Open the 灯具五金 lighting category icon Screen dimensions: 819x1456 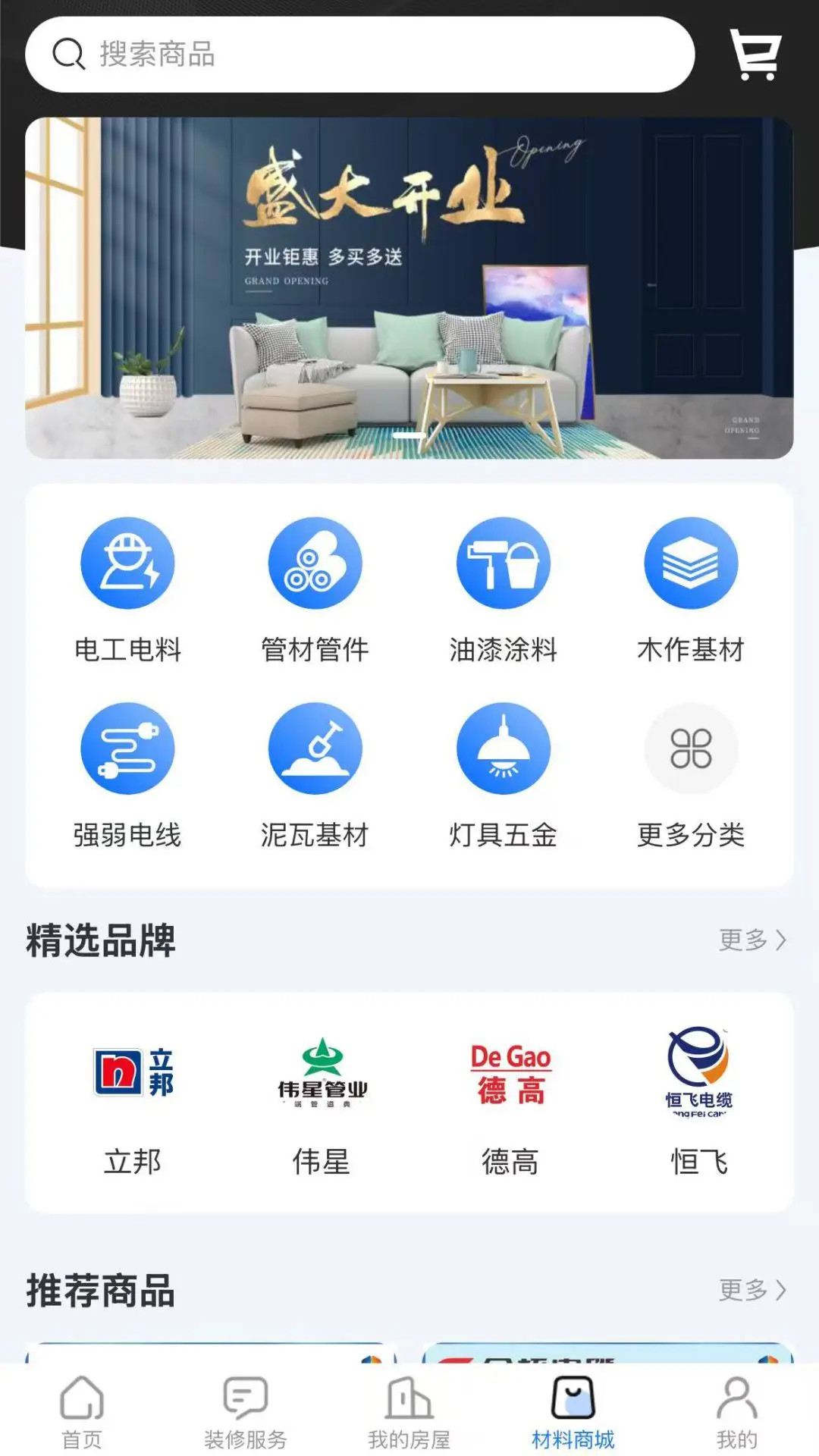503,748
